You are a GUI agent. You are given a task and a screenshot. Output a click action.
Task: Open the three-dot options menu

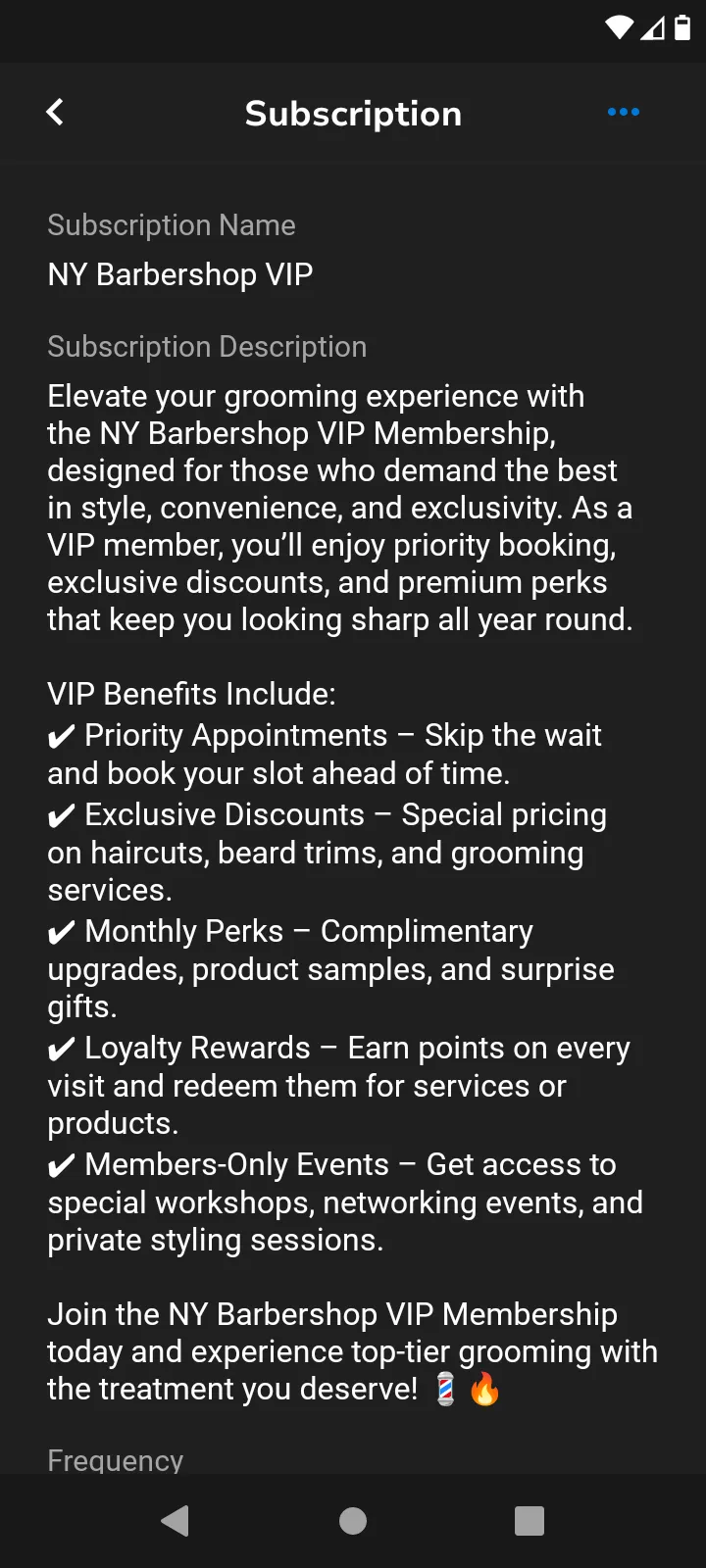[624, 113]
